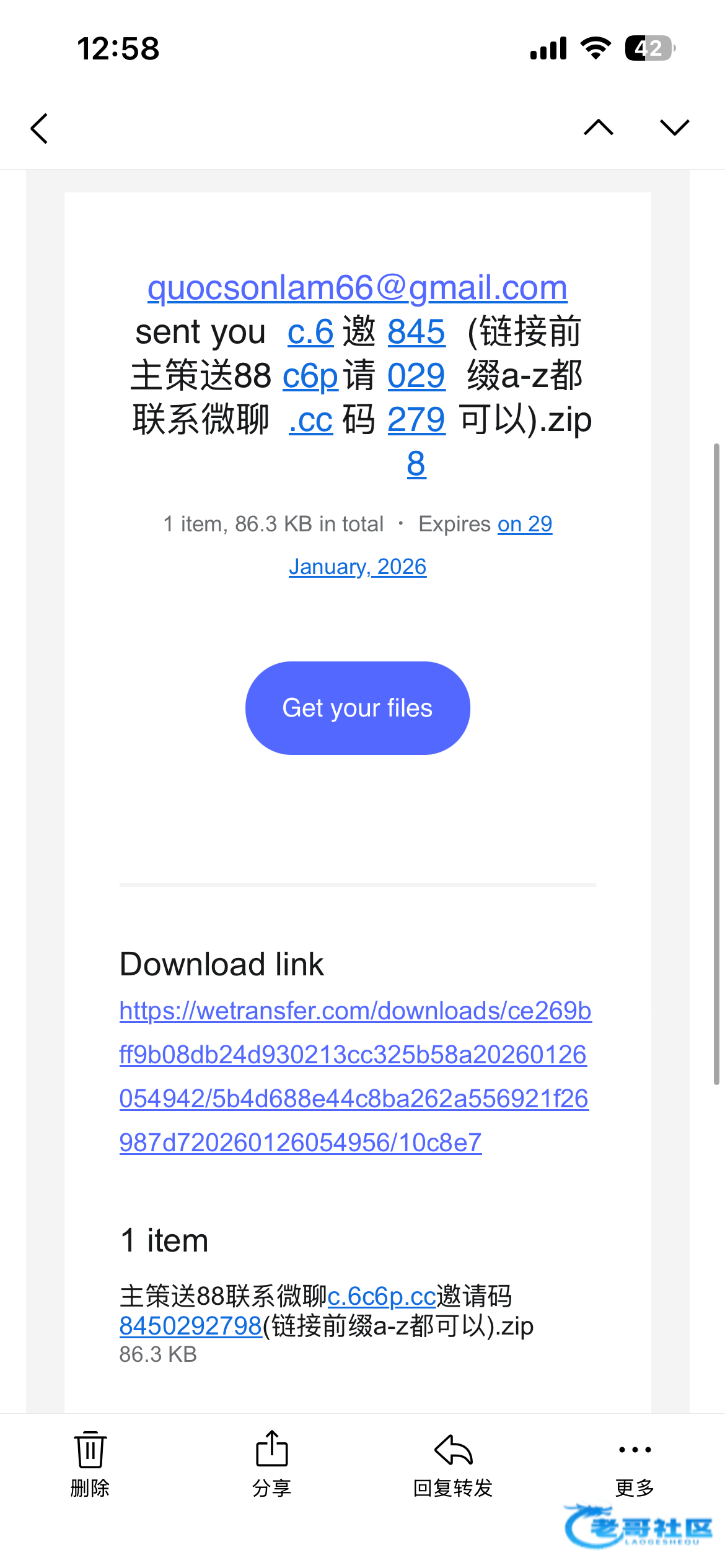
Task: Open the previous email with up arrow
Action: tap(599, 128)
